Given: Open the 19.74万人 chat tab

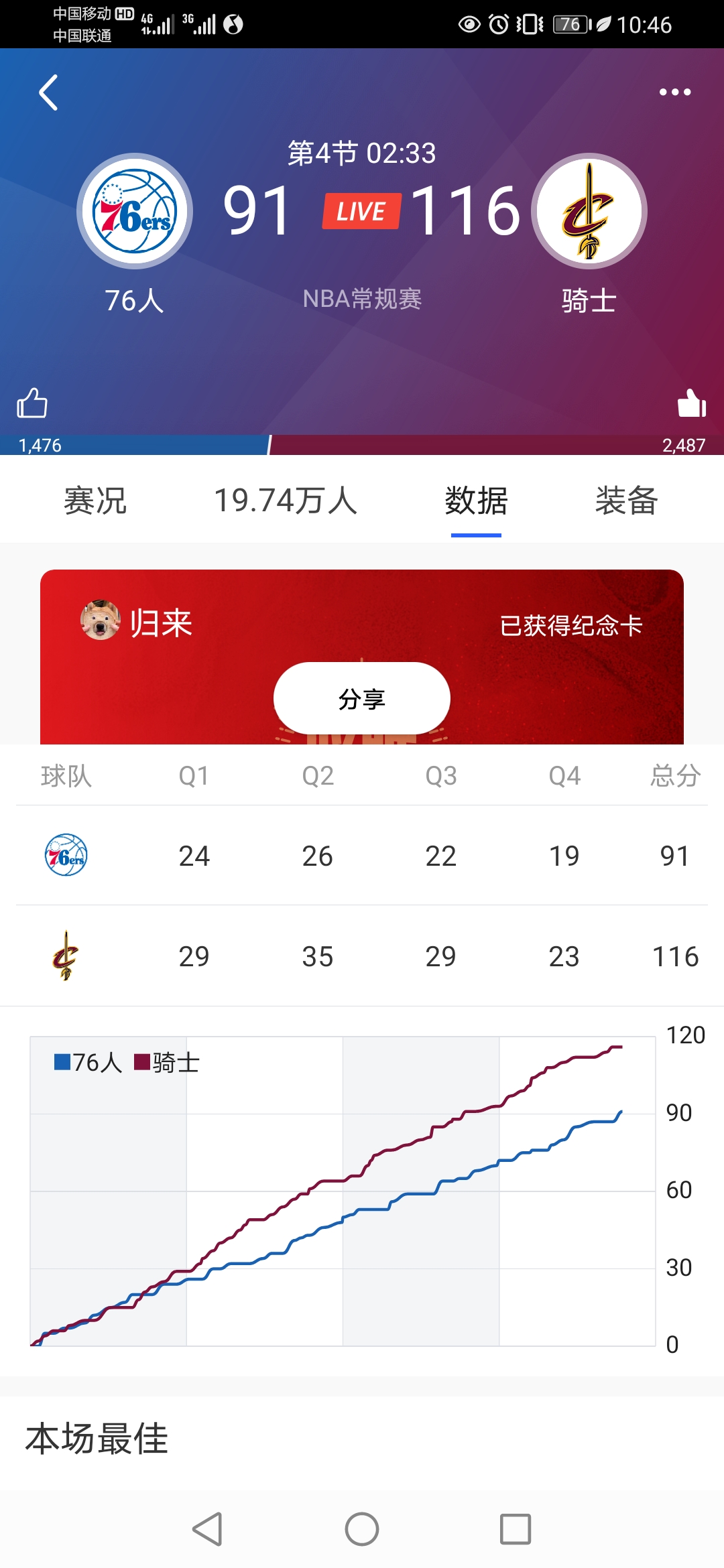Looking at the screenshot, I should pyautogui.click(x=286, y=501).
